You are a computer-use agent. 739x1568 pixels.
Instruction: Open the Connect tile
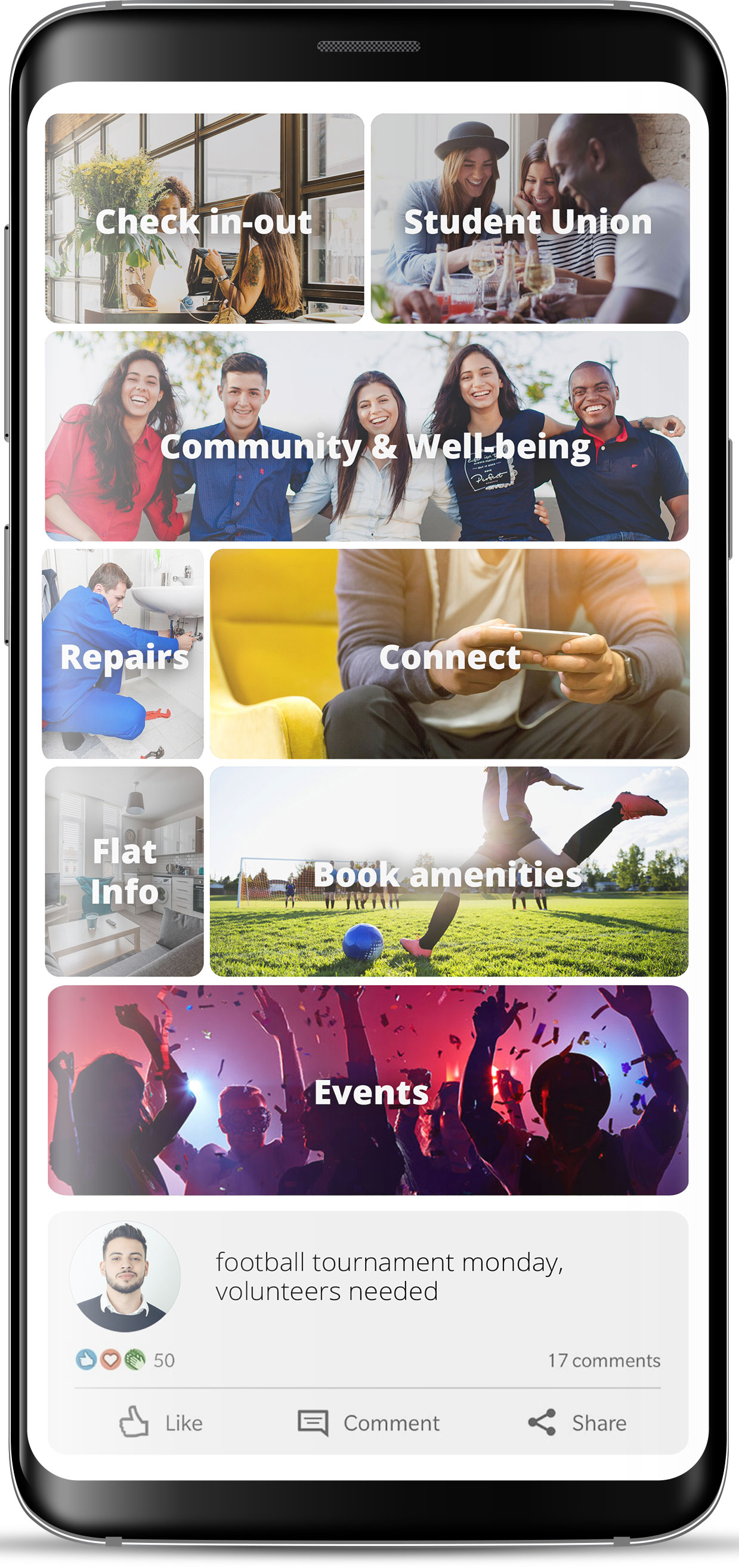(x=449, y=655)
